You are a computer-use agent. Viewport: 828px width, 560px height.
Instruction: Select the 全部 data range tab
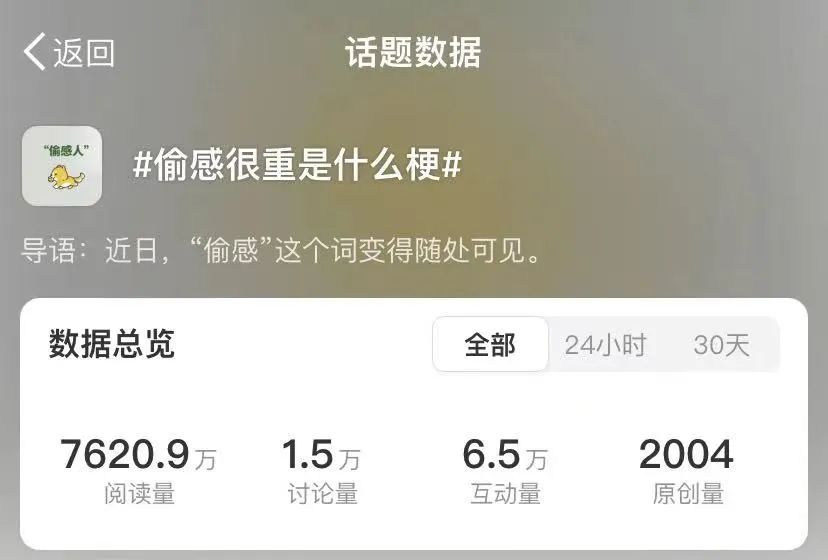tap(490, 345)
